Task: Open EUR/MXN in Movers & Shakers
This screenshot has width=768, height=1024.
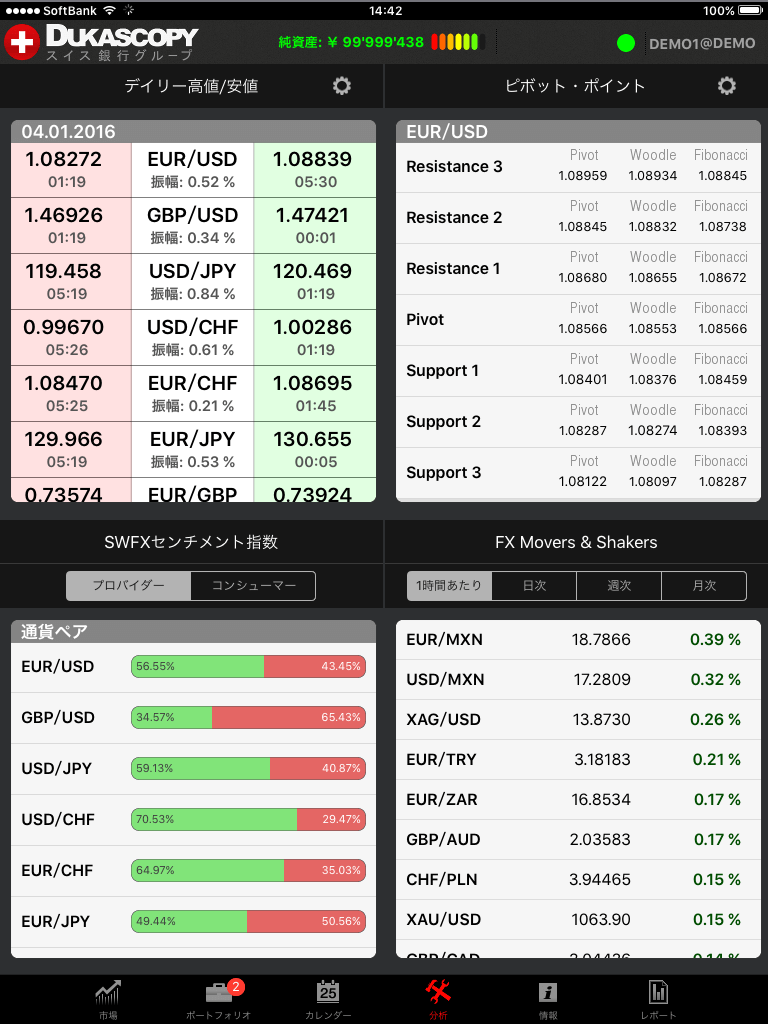Action: coord(578,640)
